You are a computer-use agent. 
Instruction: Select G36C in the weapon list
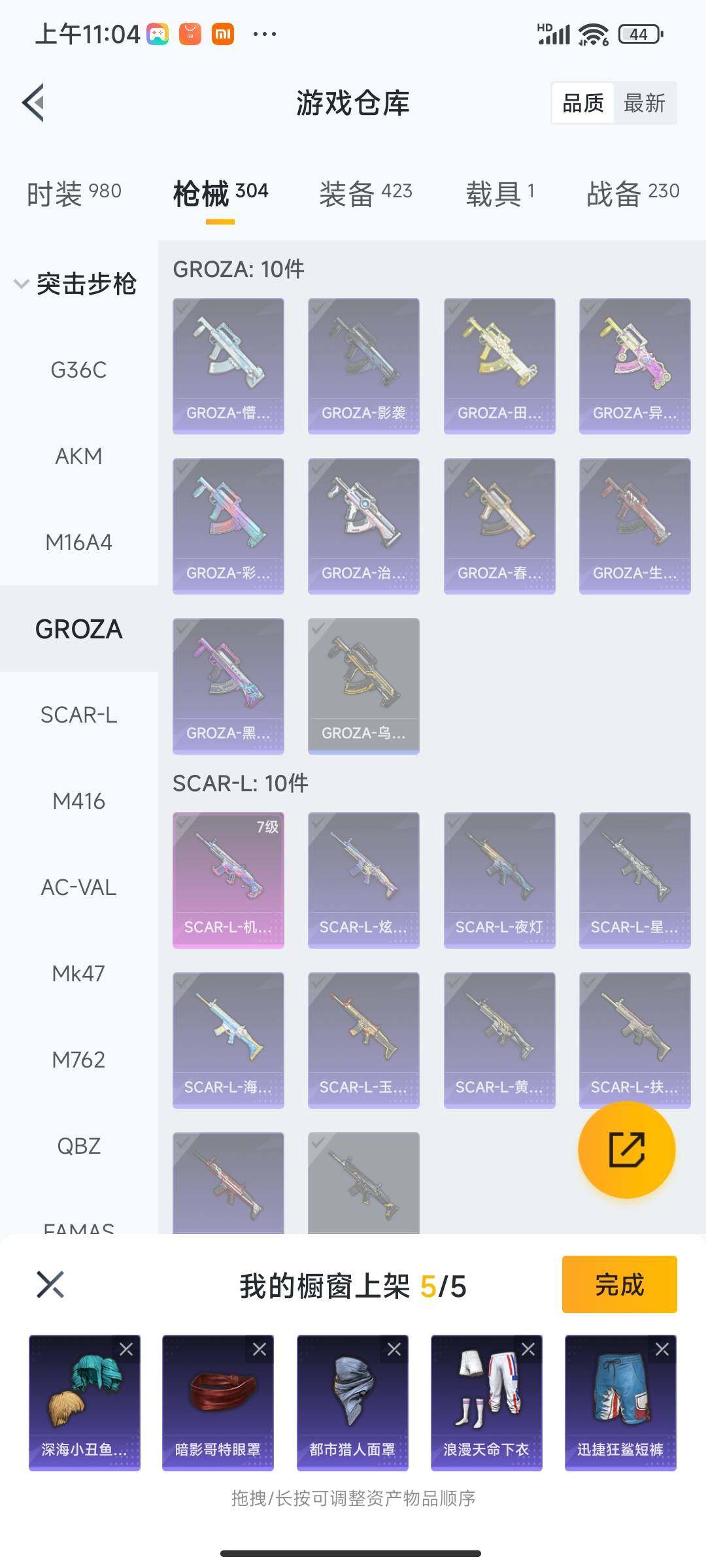tap(78, 370)
